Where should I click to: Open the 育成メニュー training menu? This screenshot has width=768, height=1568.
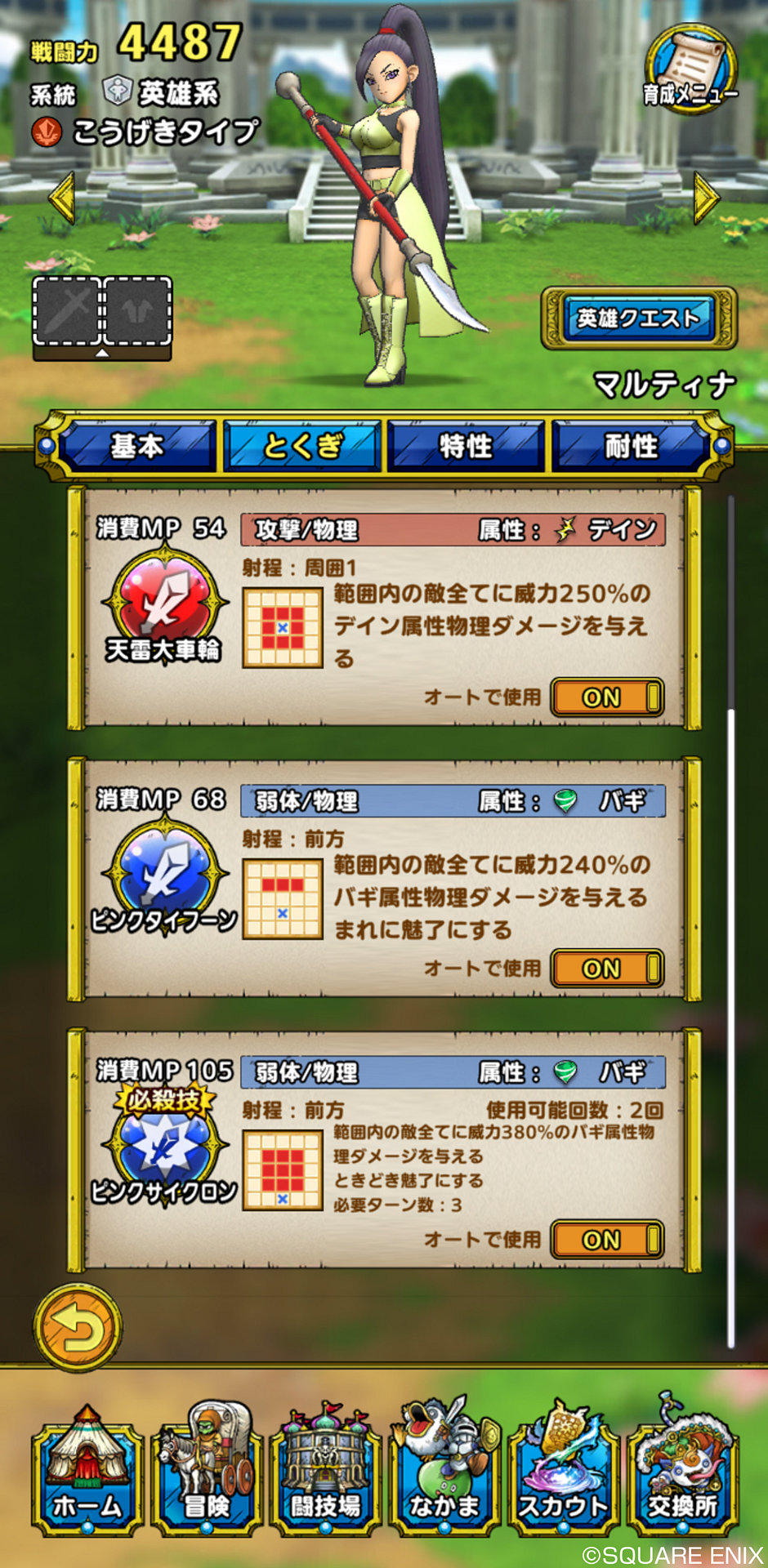tap(690, 69)
